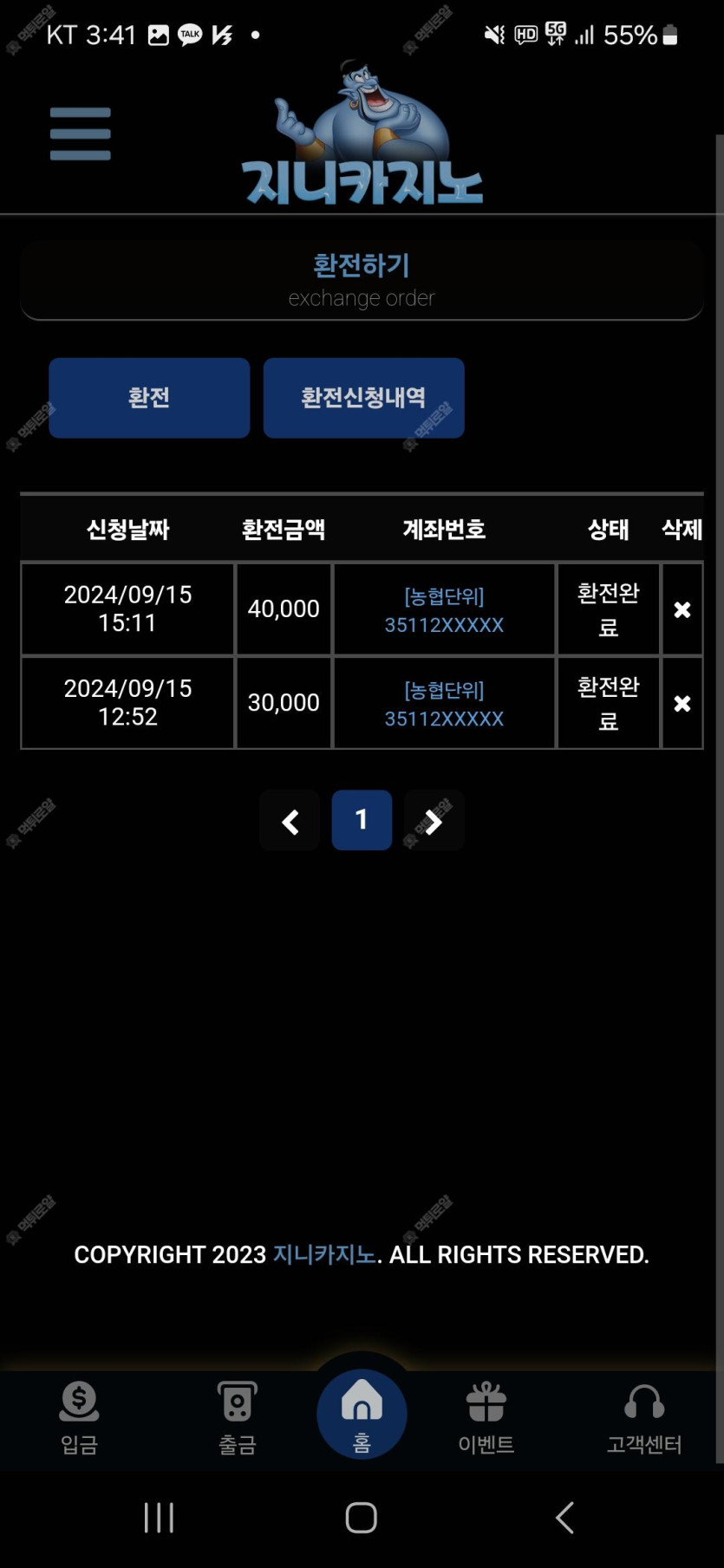Open 환전신청내역 history

[x=363, y=398]
